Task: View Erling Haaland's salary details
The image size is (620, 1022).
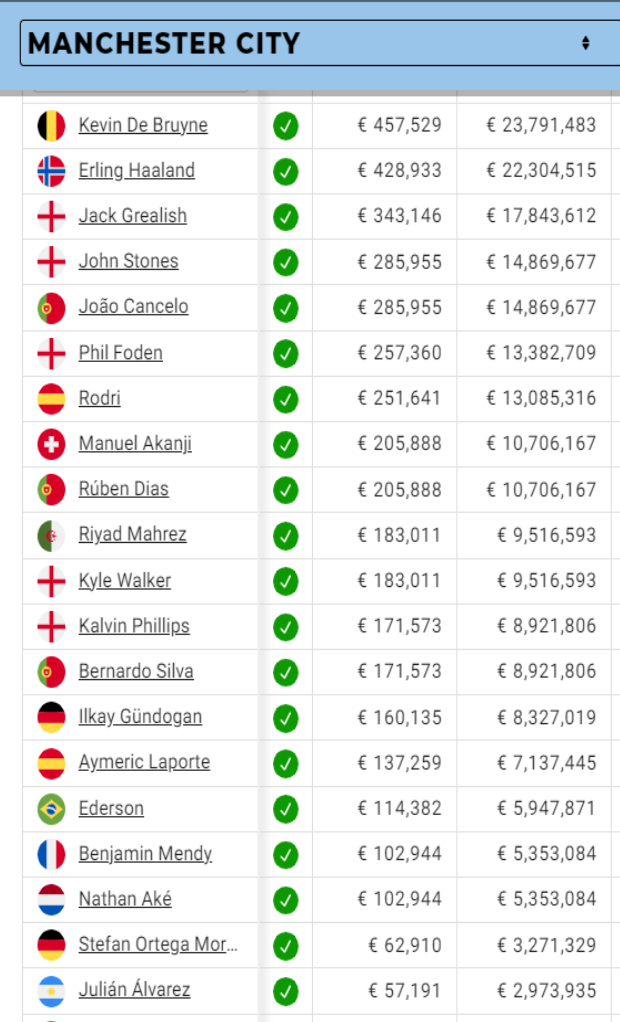Action: coord(136,171)
